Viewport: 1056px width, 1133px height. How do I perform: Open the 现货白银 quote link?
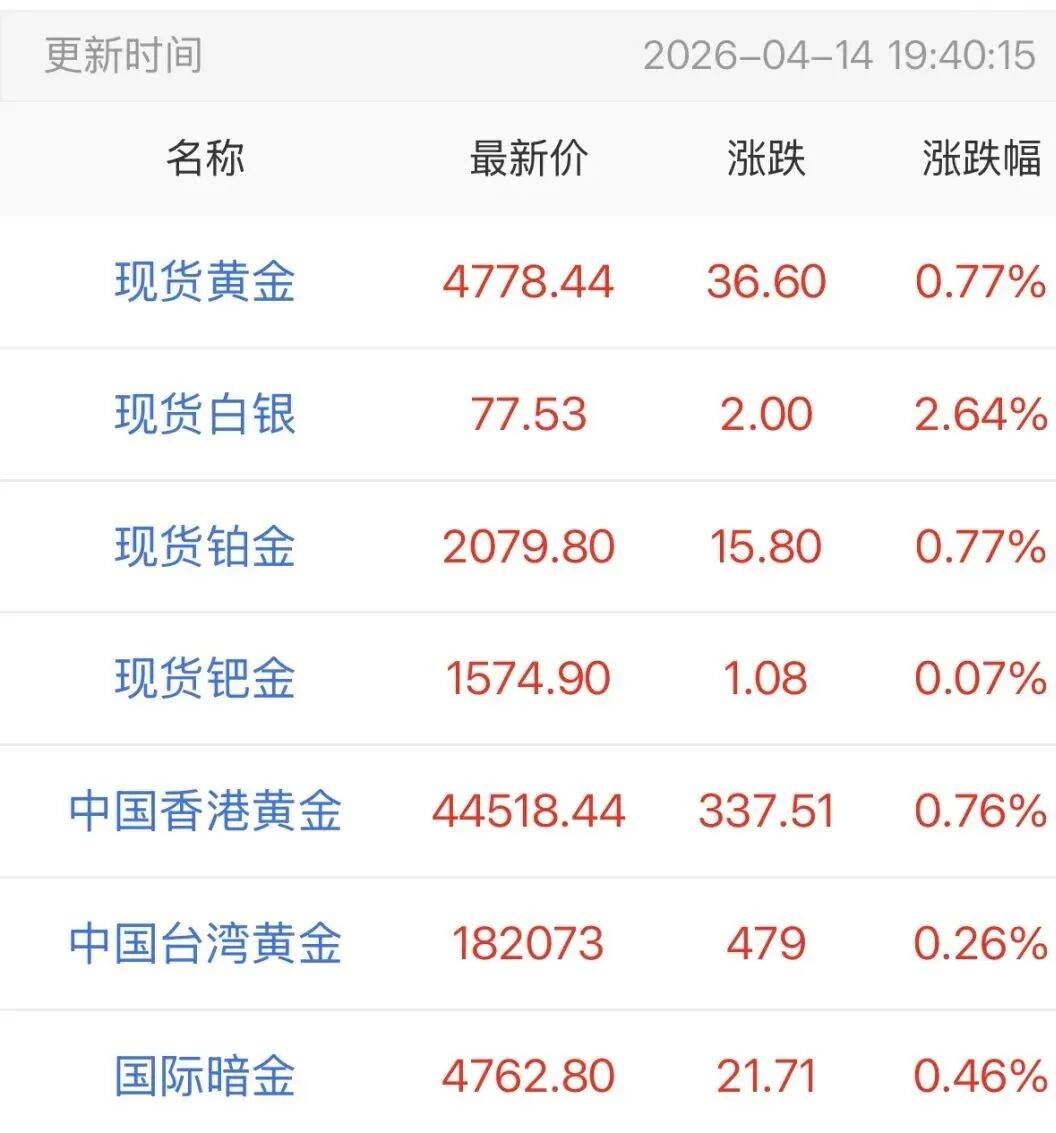[x=205, y=414]
